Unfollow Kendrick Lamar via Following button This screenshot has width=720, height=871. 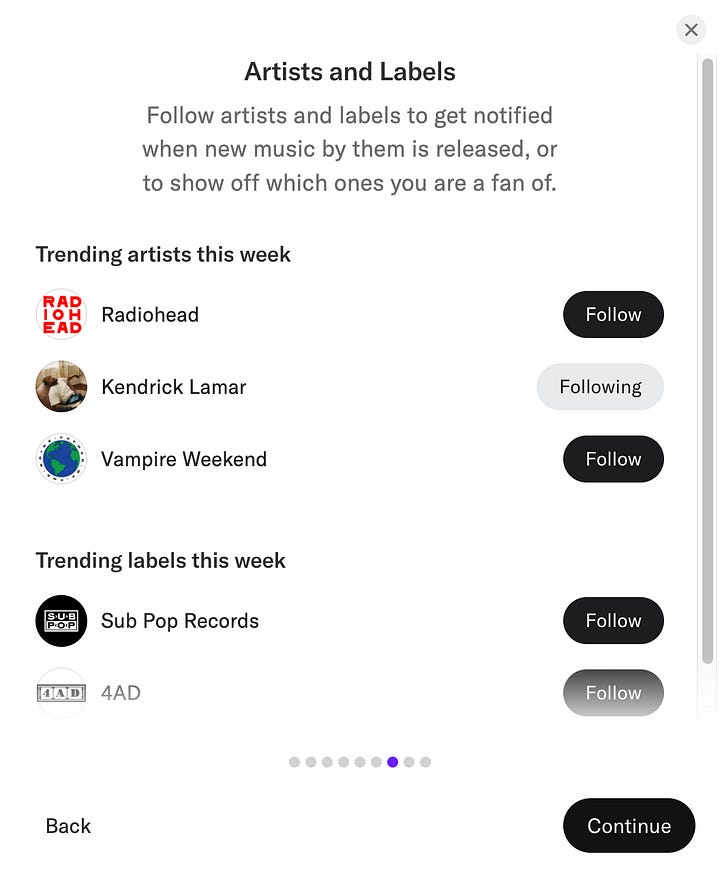[600, 387]
